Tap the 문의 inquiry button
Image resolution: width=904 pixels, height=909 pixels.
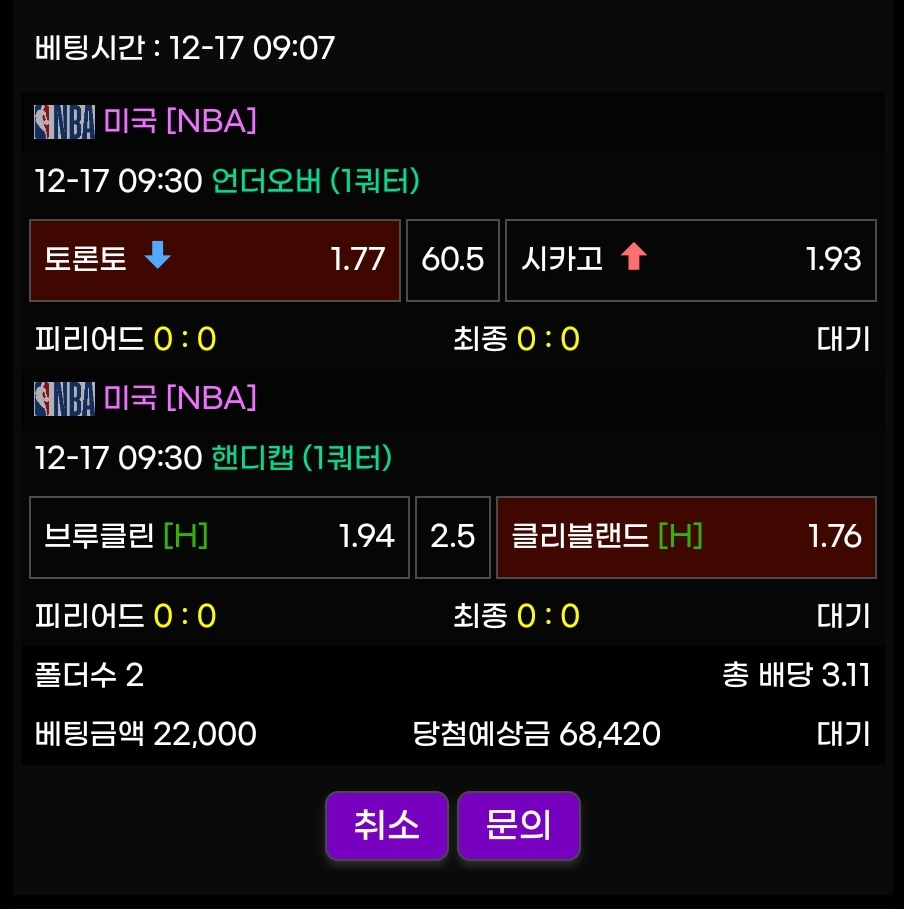point(518,826)
